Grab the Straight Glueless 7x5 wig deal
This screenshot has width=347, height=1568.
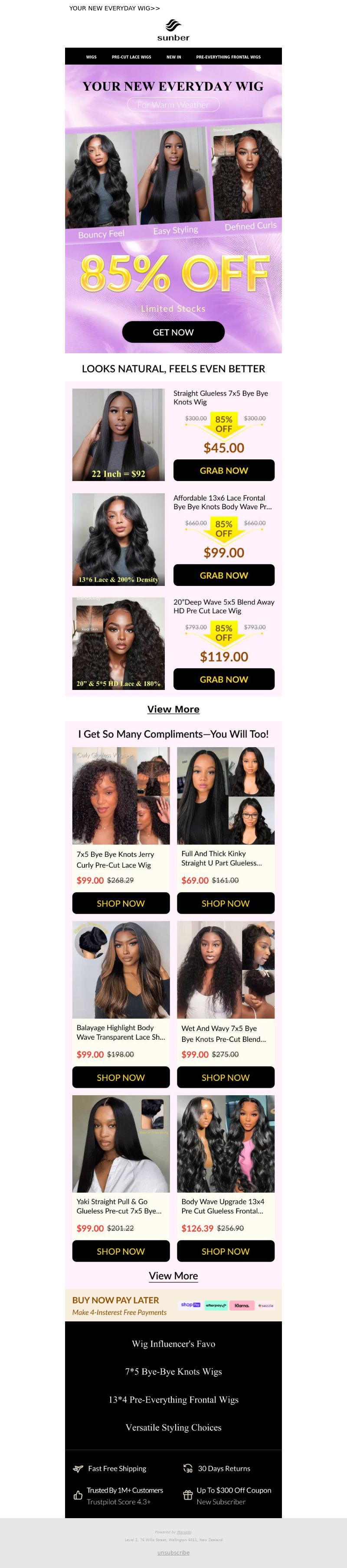coord(223,471)
